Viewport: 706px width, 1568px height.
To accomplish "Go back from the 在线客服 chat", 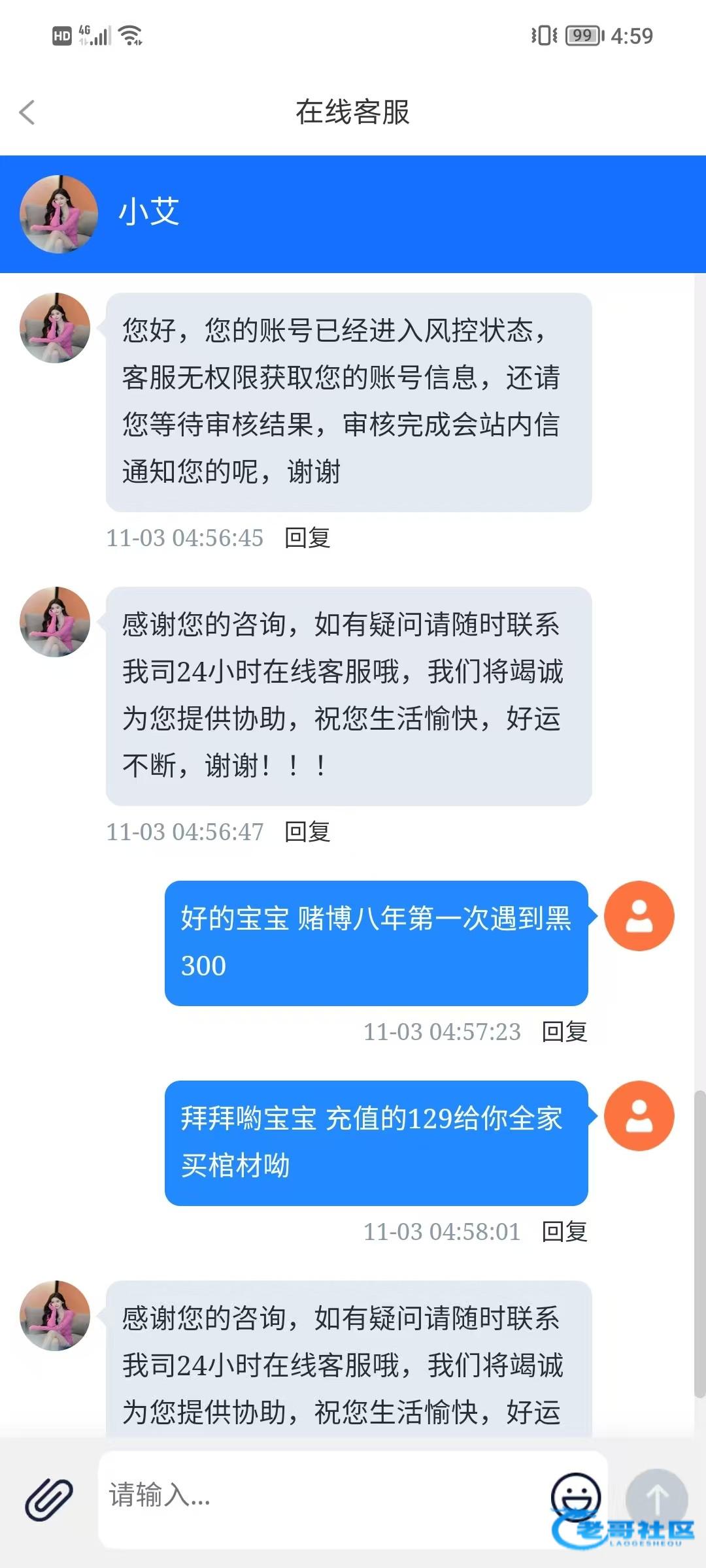I will pos(27,112).
